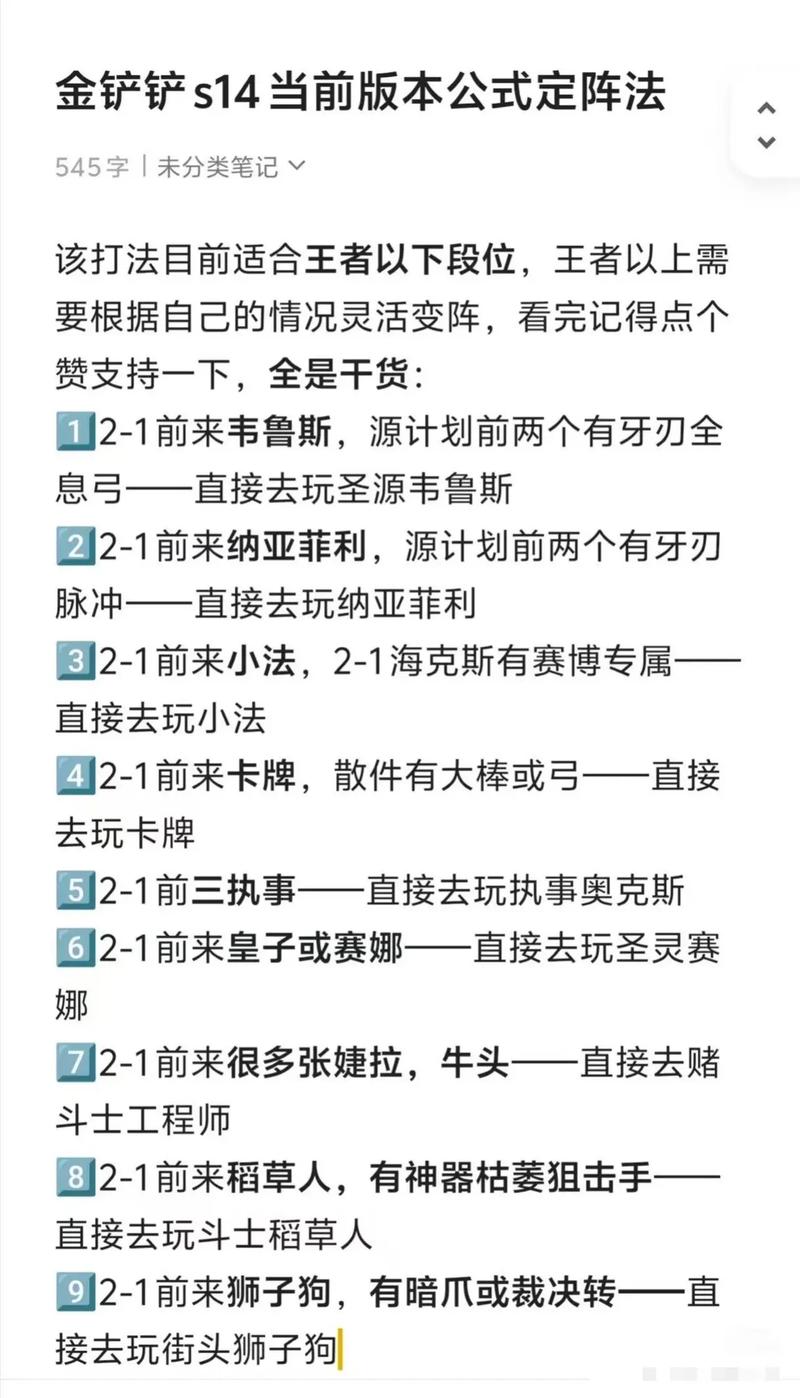The height and width of the screenshot is (1398, 800).
Task: Open the 未分类笔记 category dropdown
Action: coord(231,166)
